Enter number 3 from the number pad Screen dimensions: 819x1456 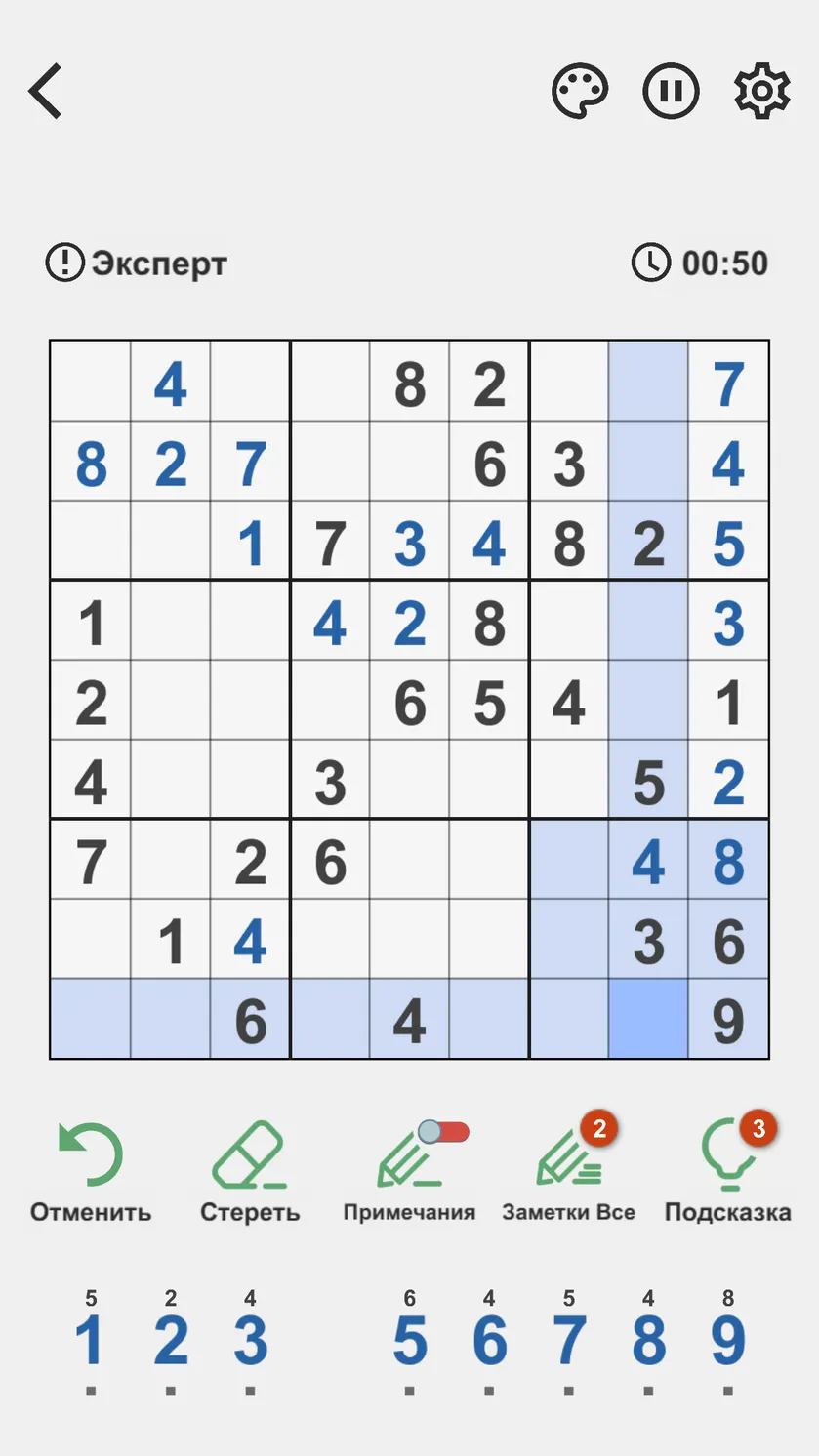tap(251, 1342)
